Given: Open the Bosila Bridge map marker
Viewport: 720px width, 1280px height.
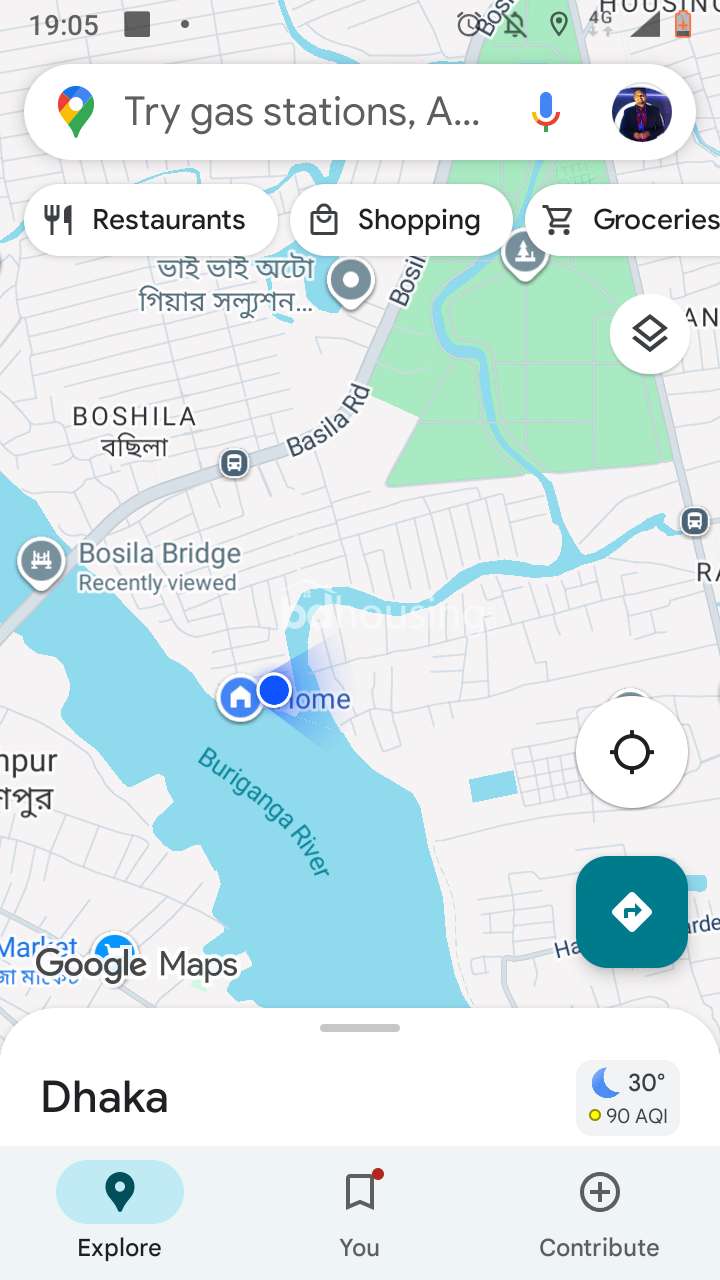Looking at the screenshot, I should click(x=41, y=562).
